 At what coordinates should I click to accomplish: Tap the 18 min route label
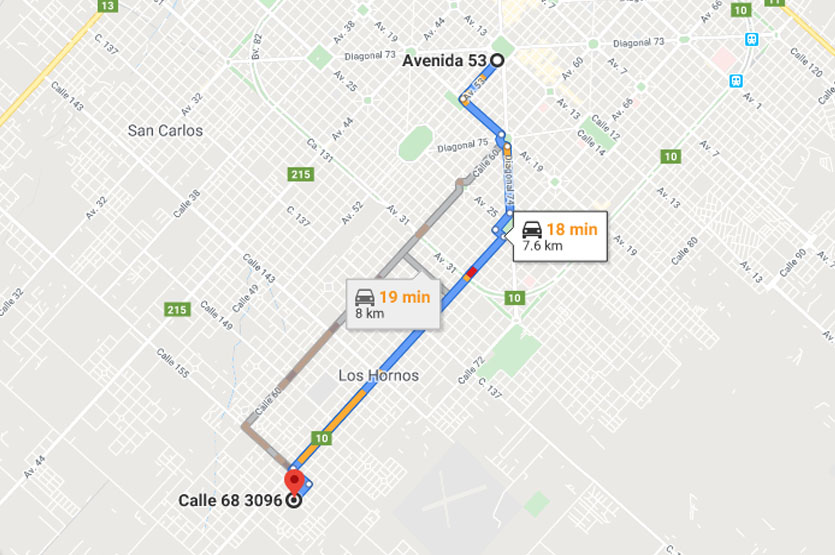560,237
